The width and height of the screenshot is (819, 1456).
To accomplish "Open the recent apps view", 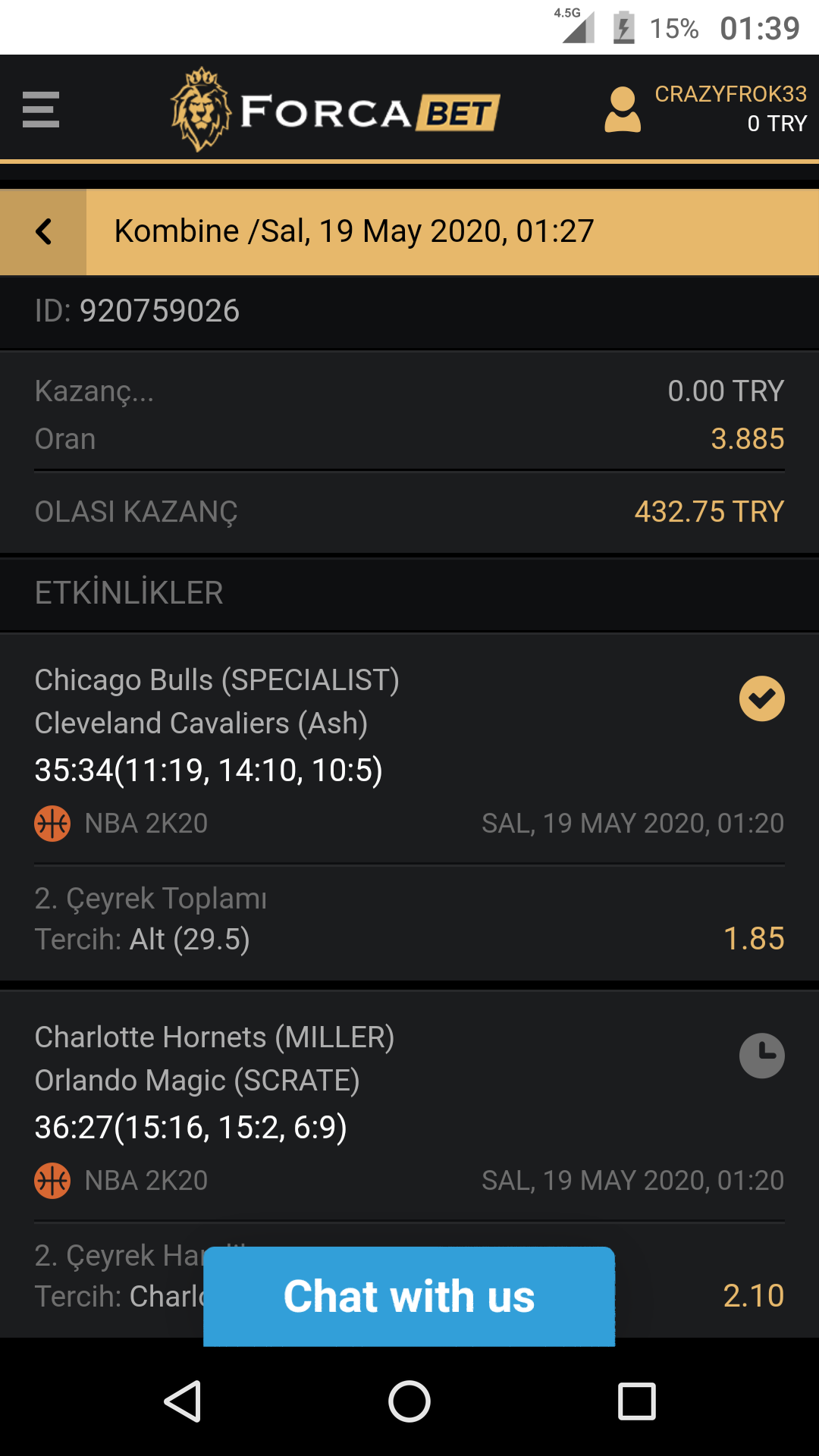I will coord(637,1401).
